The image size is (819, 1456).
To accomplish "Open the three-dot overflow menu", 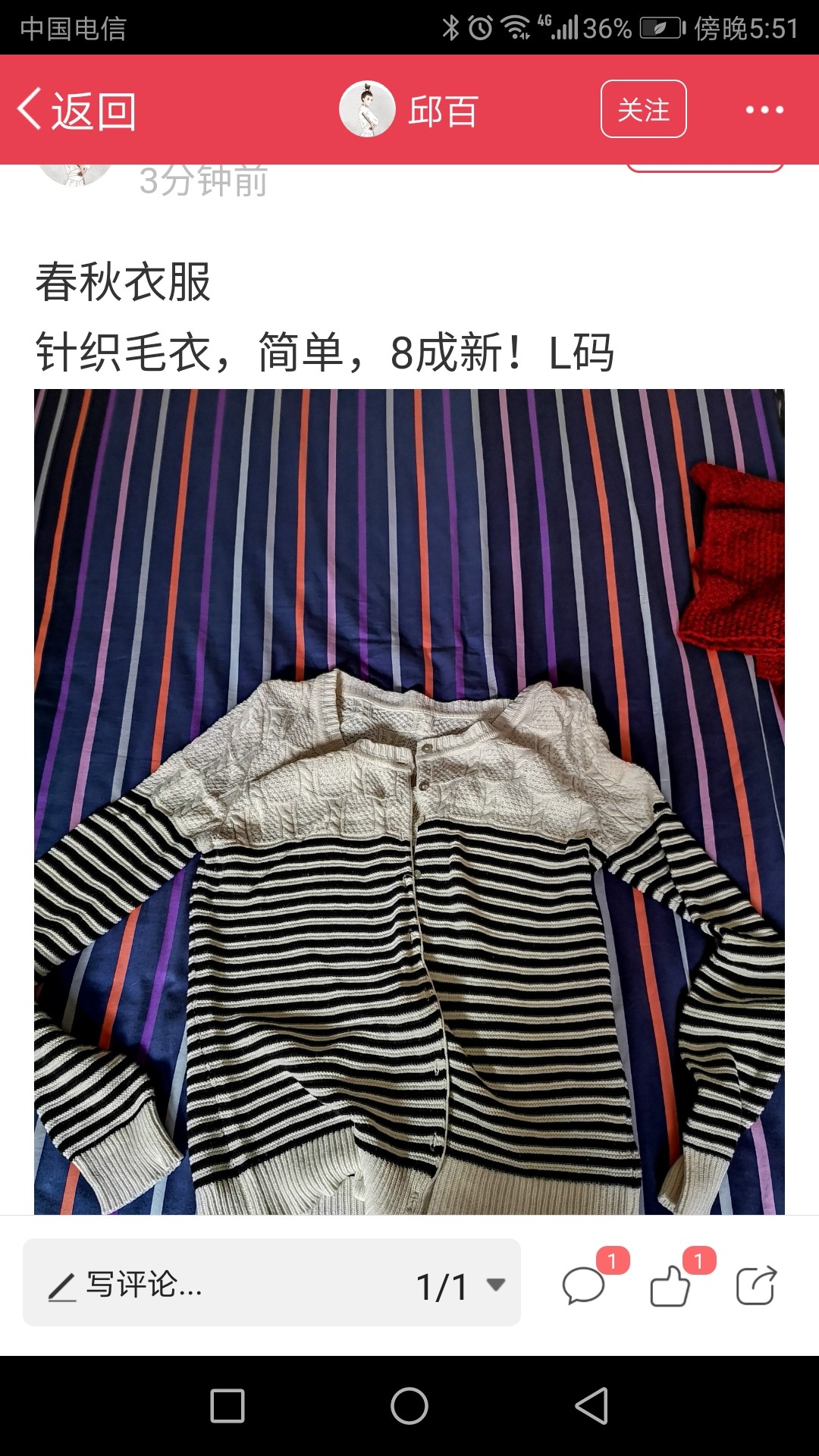I will click(x=764, y=110).
